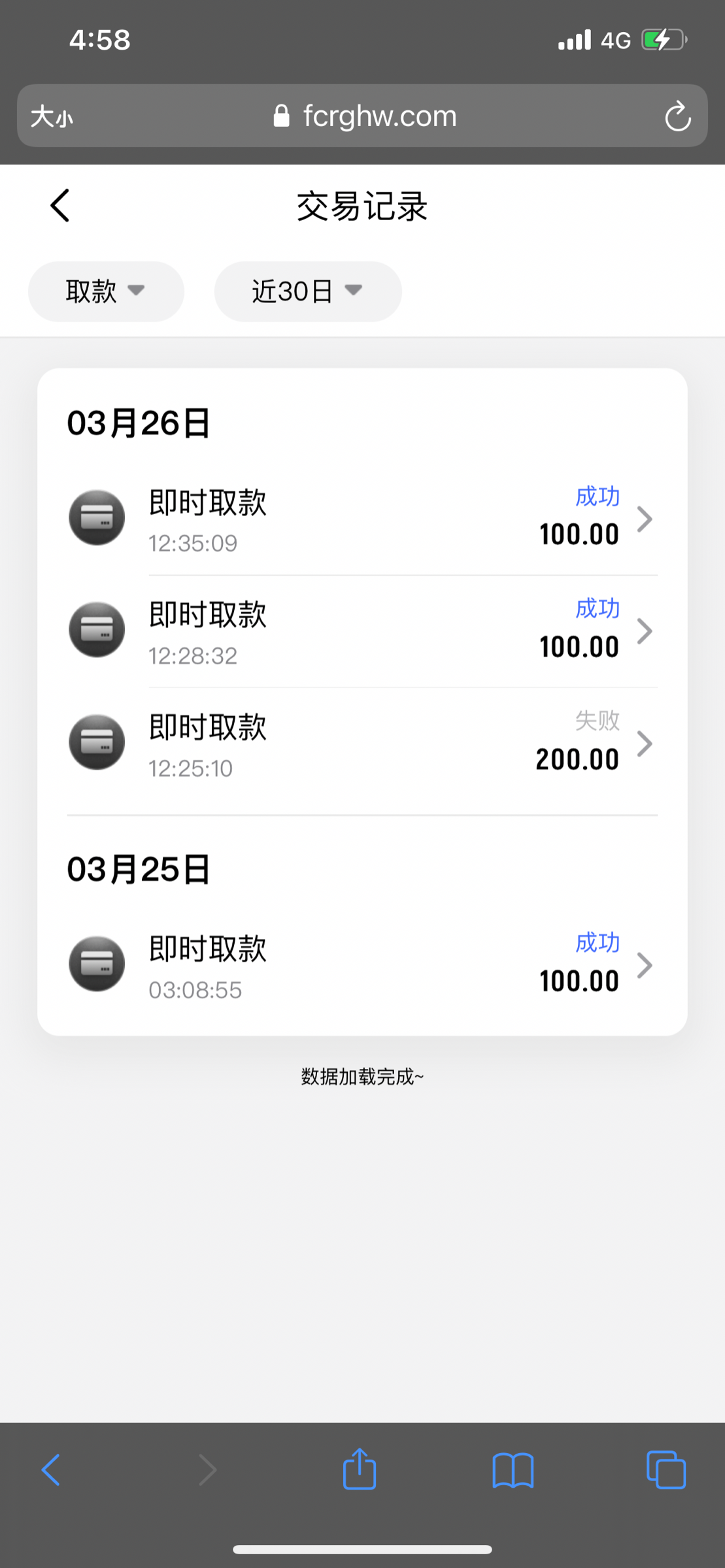Image resolution: width=725 pixels, height=1568 pixels.
Task: Tap the 数据加载完成 message
Action: (362, 1075)
